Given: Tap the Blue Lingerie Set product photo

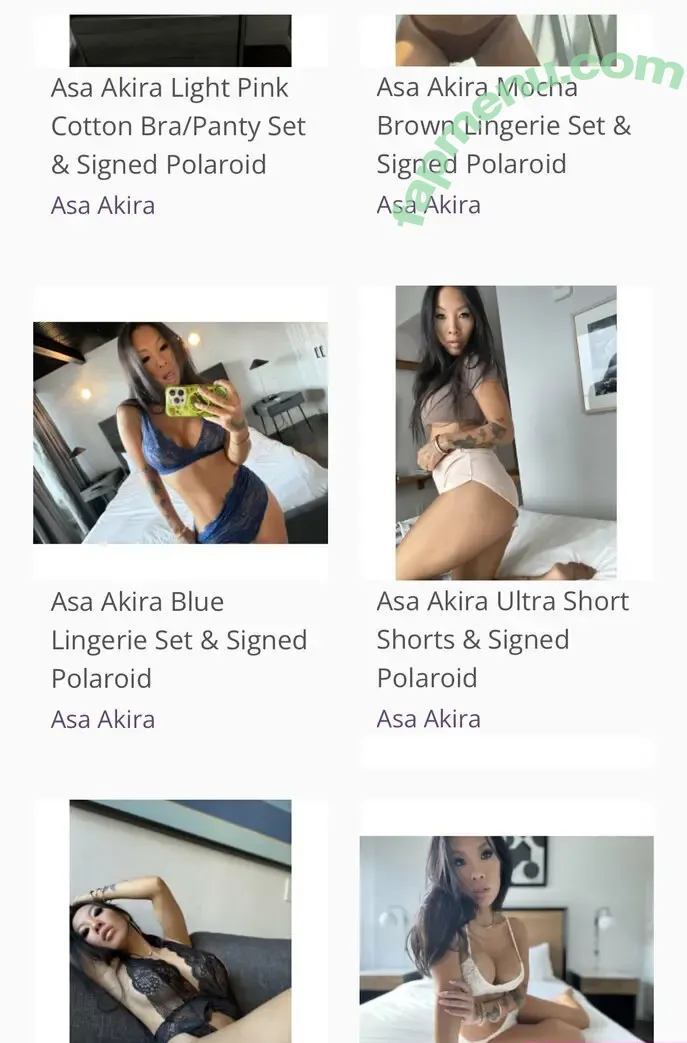Looking at the screenshot, I should coord(180,433).
